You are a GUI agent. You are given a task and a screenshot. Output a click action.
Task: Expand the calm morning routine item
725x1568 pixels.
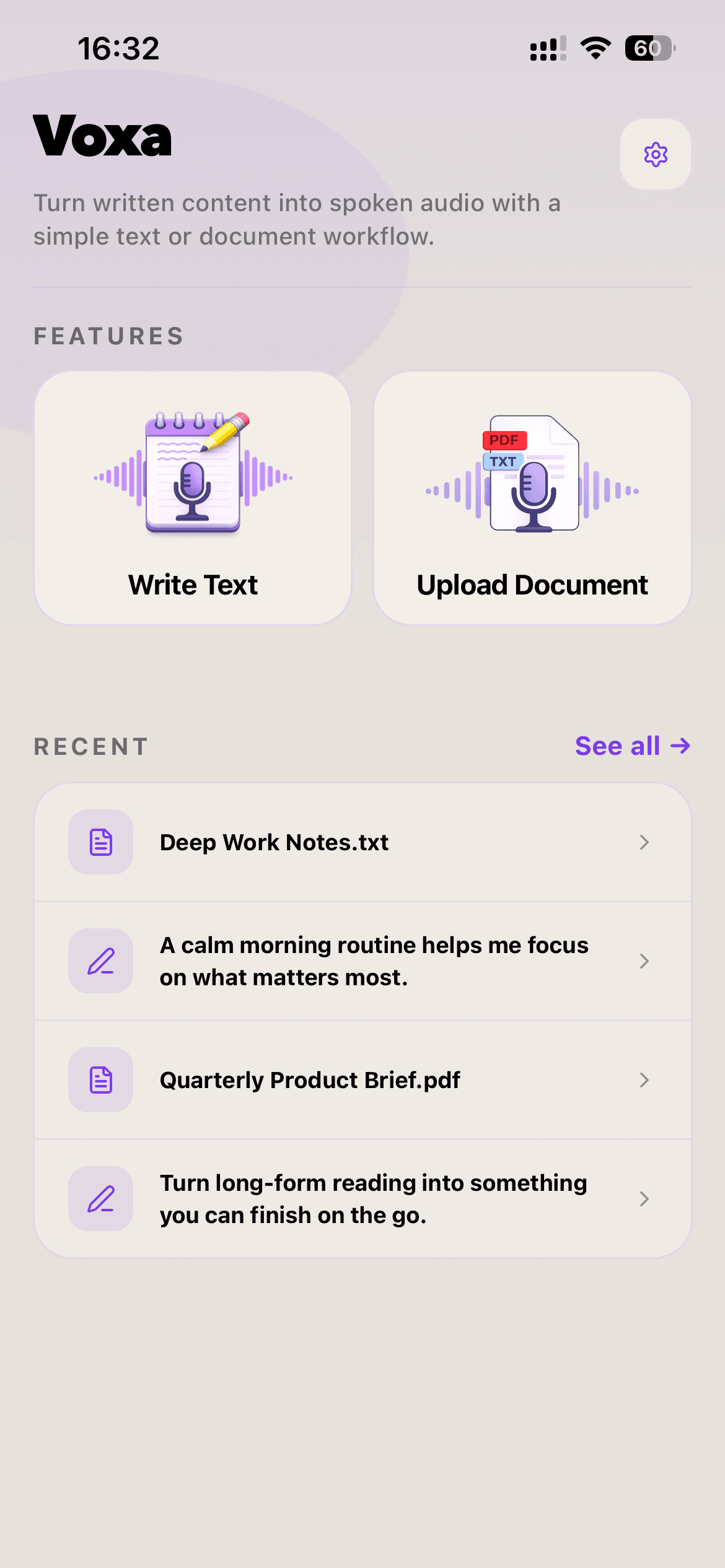tap(644, 960)
